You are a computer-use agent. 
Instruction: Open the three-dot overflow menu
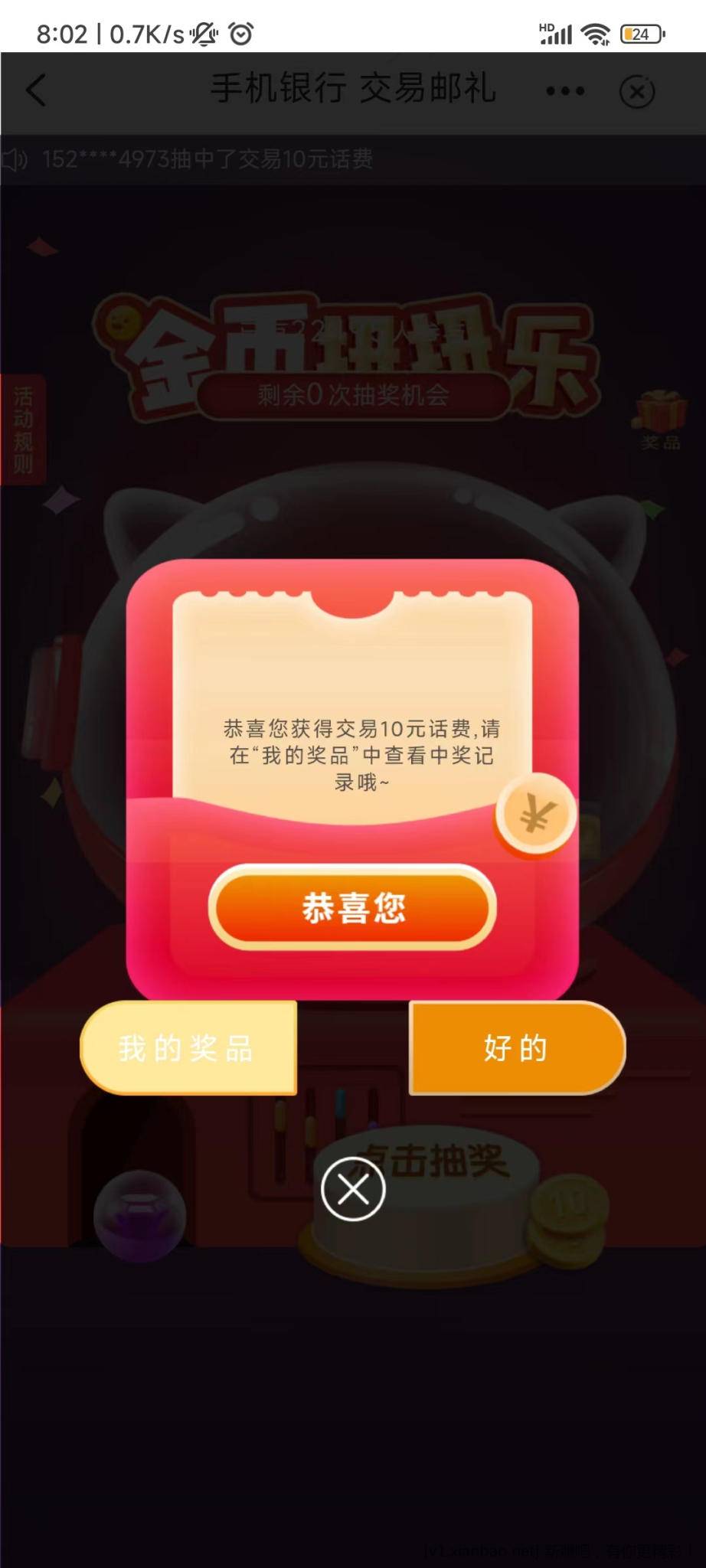pos(565,91)
